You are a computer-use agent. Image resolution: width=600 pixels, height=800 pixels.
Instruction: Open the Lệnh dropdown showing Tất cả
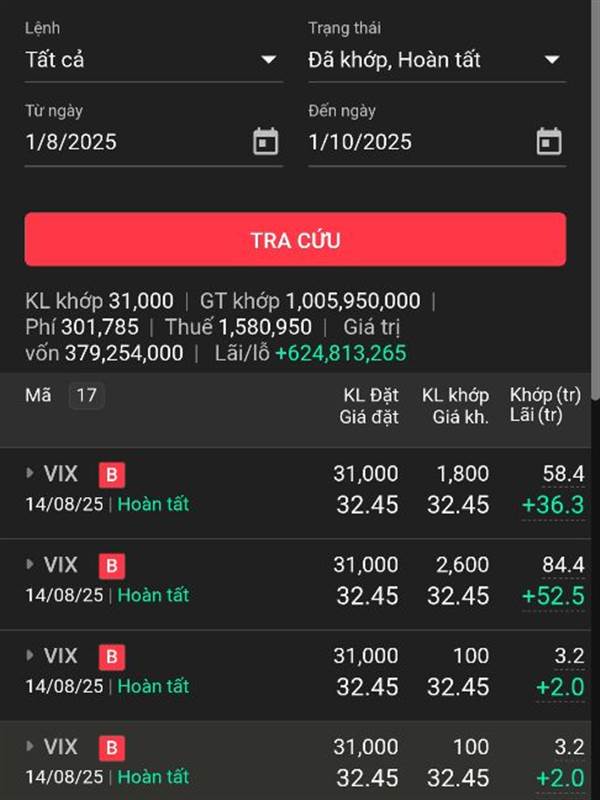152,60
